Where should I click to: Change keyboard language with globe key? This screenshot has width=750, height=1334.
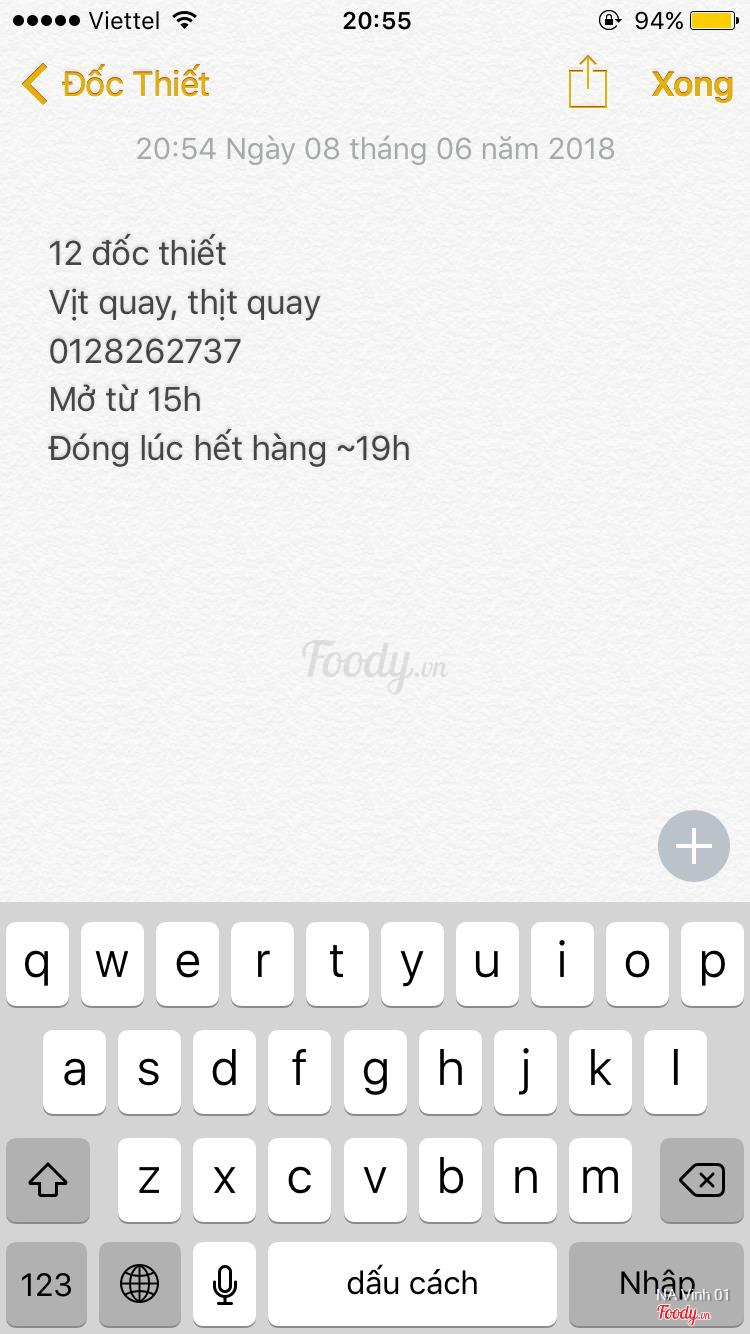click(140, 1284)
